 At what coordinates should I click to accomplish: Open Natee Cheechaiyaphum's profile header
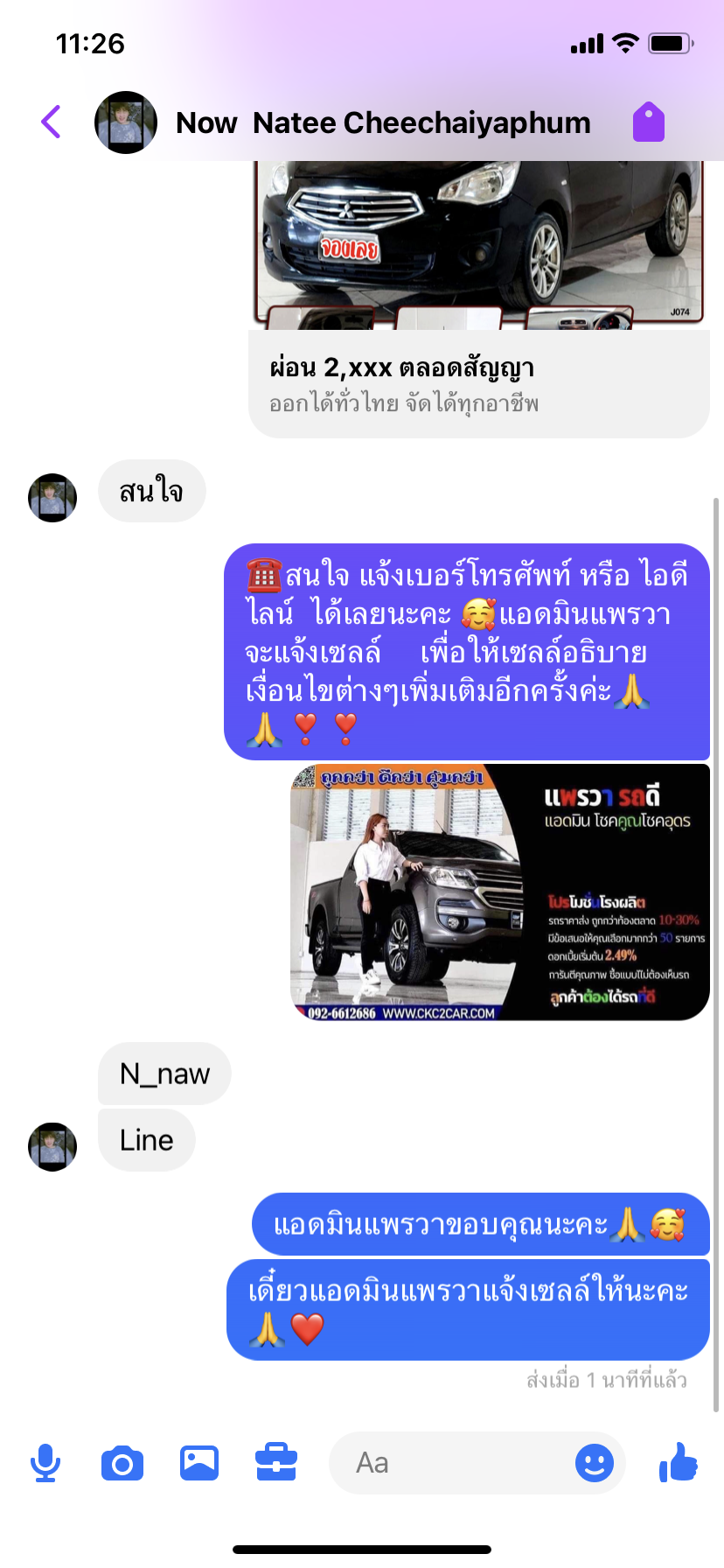(x=382, y=123)
